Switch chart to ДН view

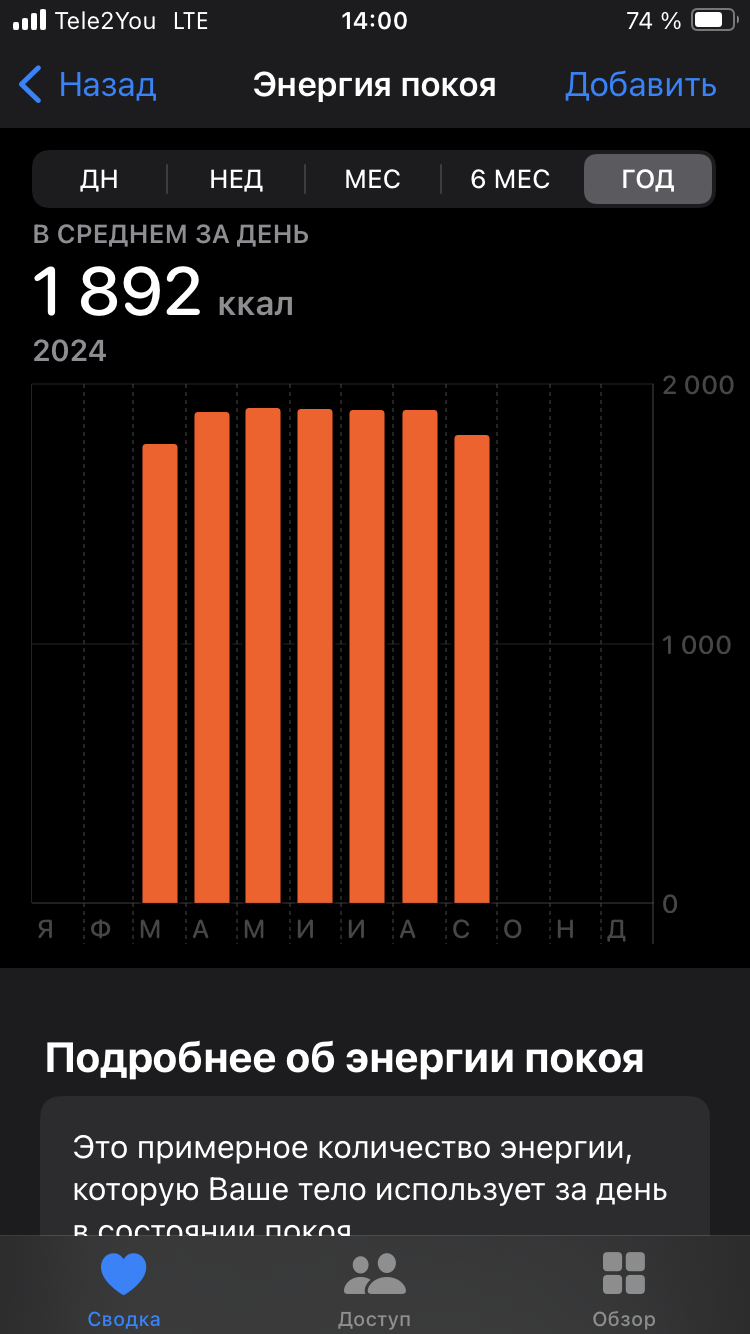click(99, 179)
